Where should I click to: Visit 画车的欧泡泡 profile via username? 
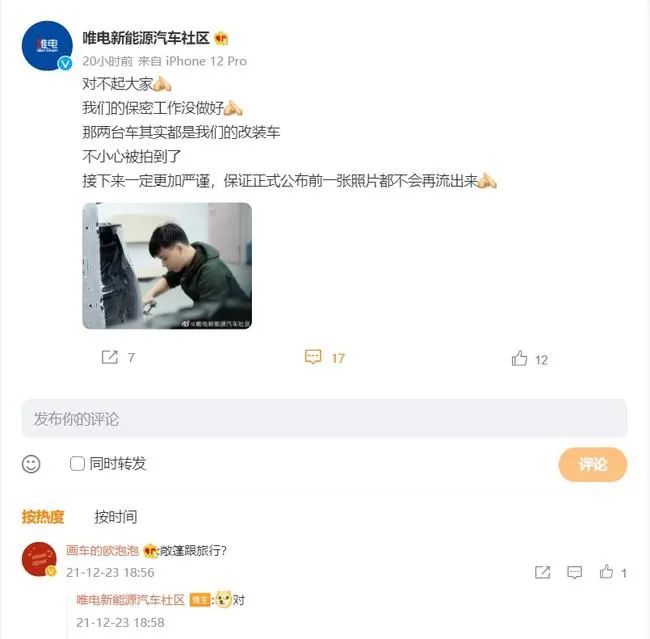pos(103,550)
